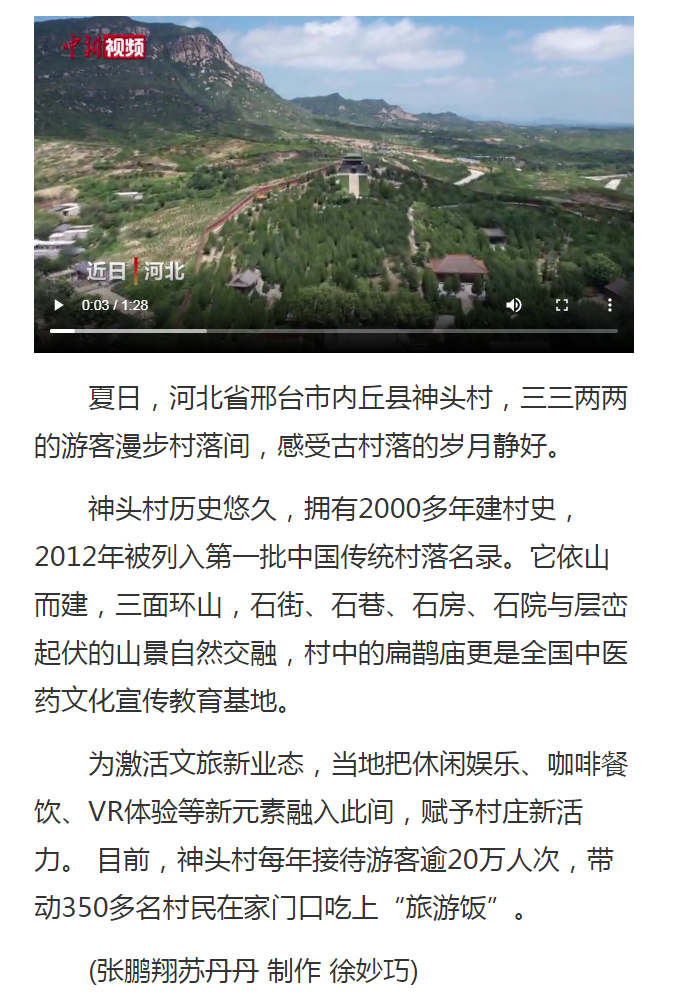The height and width of the screenshot is (1005, 689).
Task: Seek along the video progress bar
Action: coord(333,330)
